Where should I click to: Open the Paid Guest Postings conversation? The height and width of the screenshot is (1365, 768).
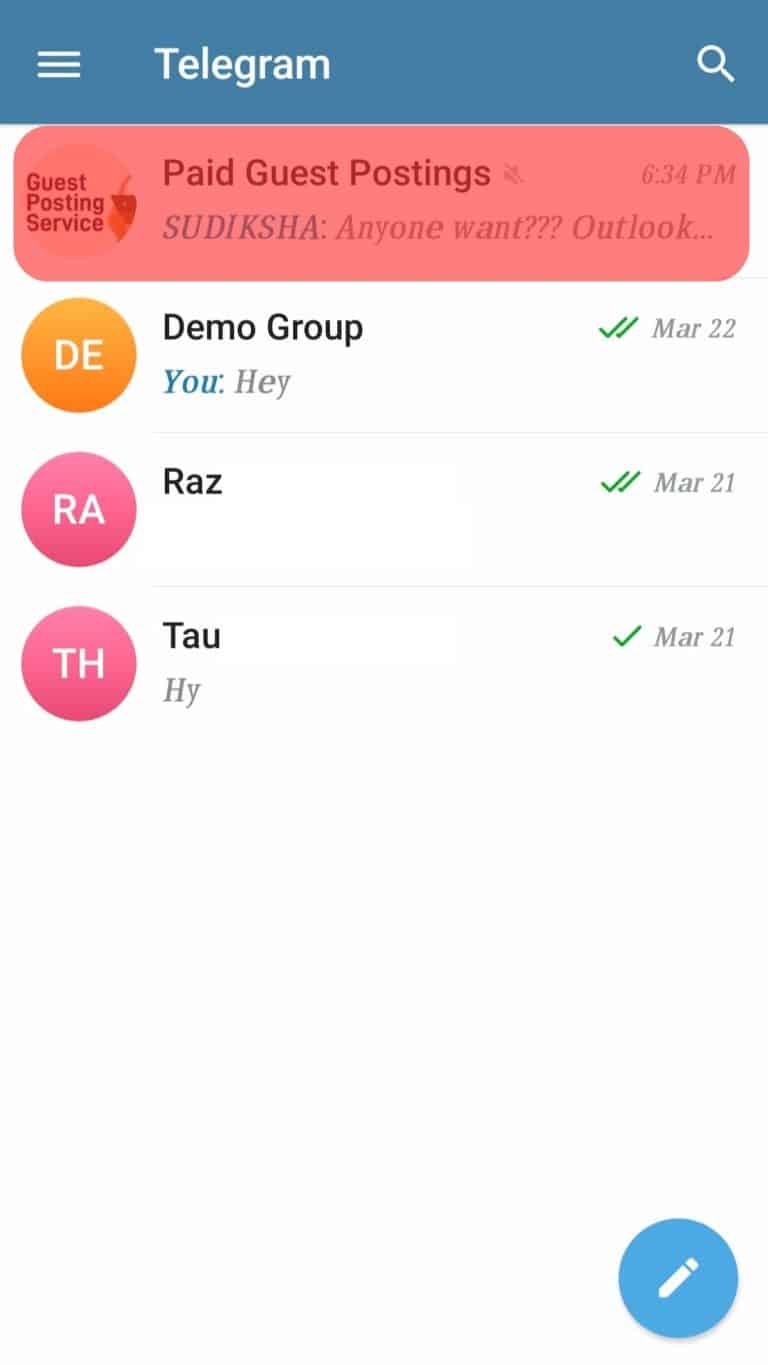pyautogui.click(x=380, y=200)
